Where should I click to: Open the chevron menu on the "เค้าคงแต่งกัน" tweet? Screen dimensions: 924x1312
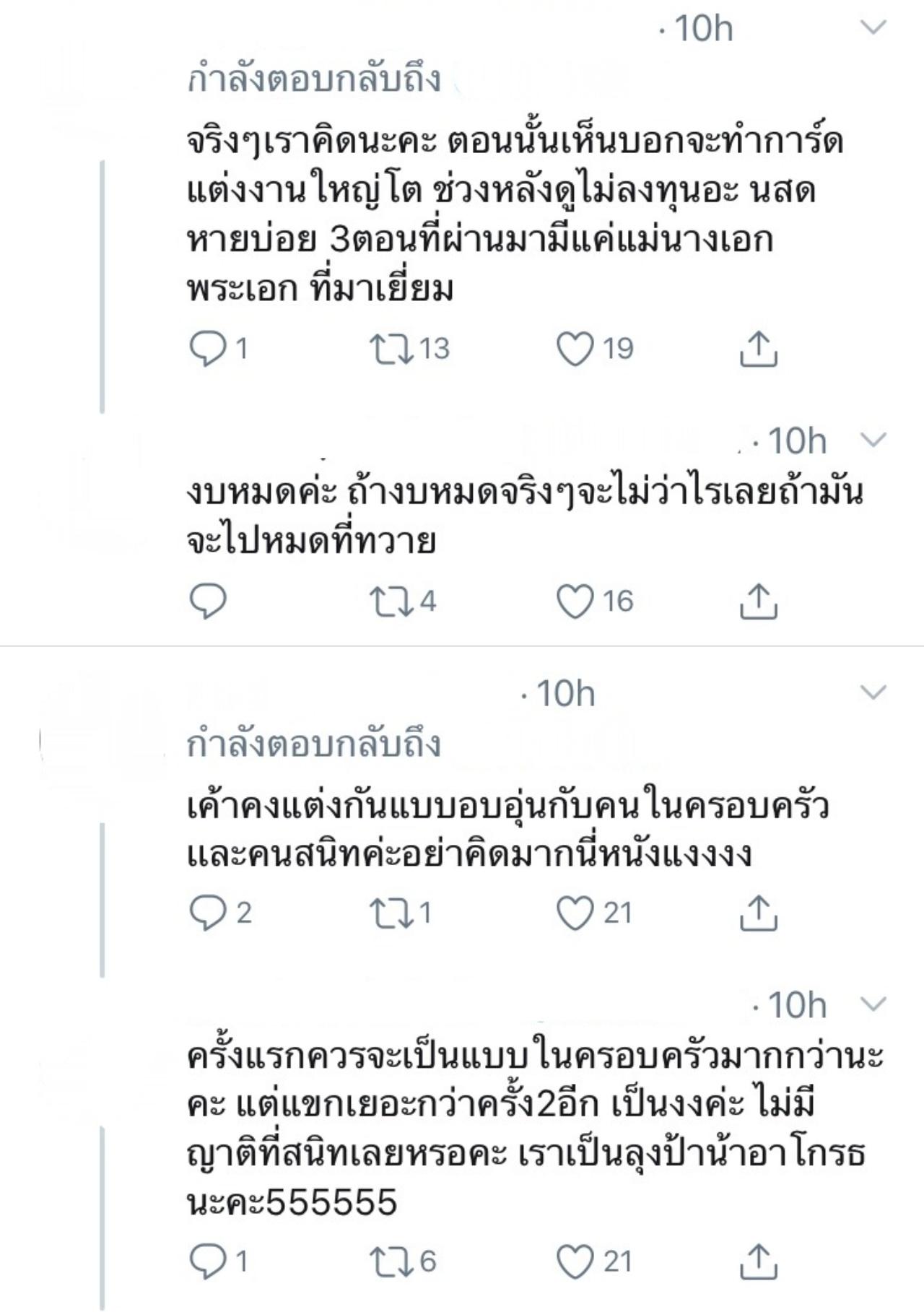pyautogui.click(x=874, y=693)
